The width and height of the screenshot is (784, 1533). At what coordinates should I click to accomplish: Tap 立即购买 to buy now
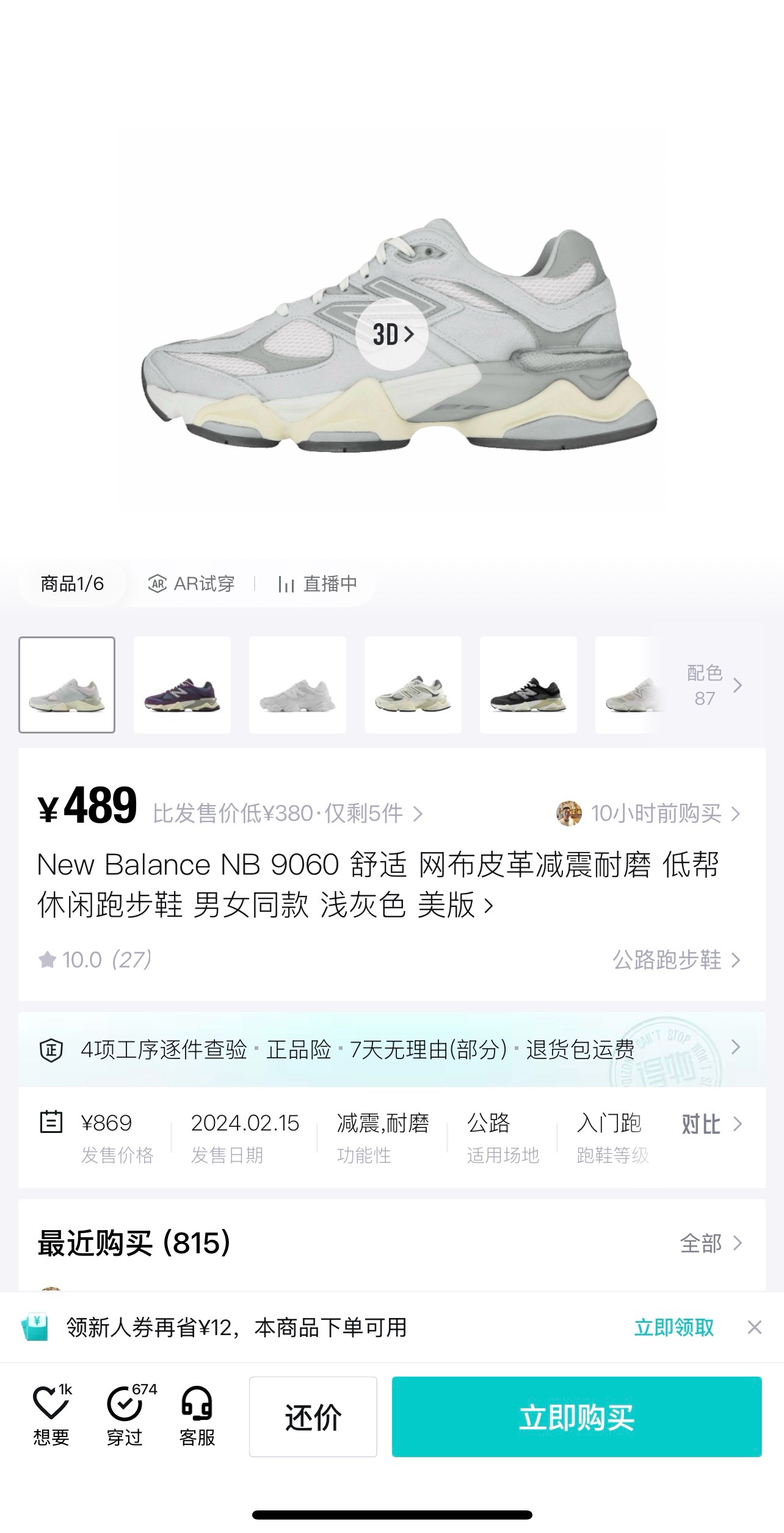[x=577, y=1417]
